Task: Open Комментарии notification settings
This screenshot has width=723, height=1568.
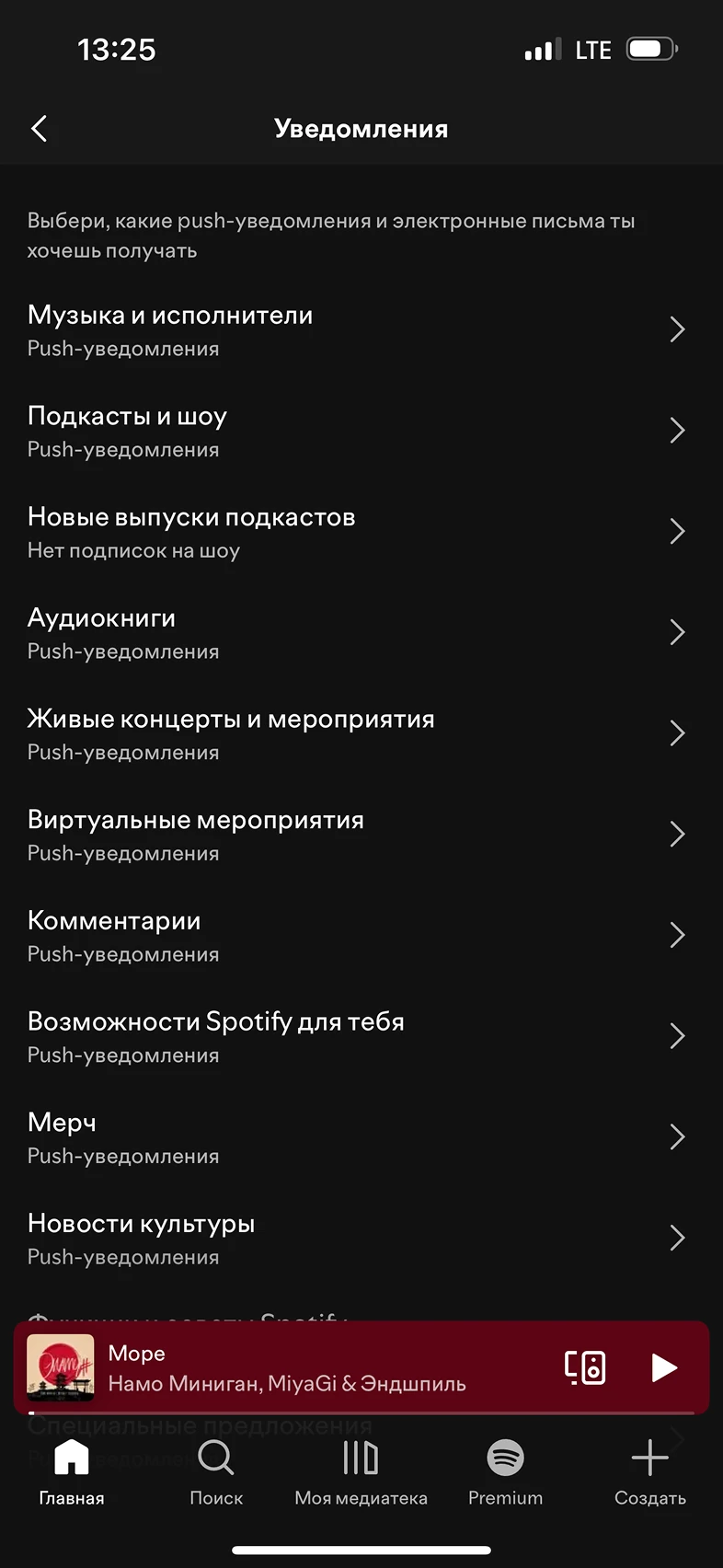Action: [361, 936]
